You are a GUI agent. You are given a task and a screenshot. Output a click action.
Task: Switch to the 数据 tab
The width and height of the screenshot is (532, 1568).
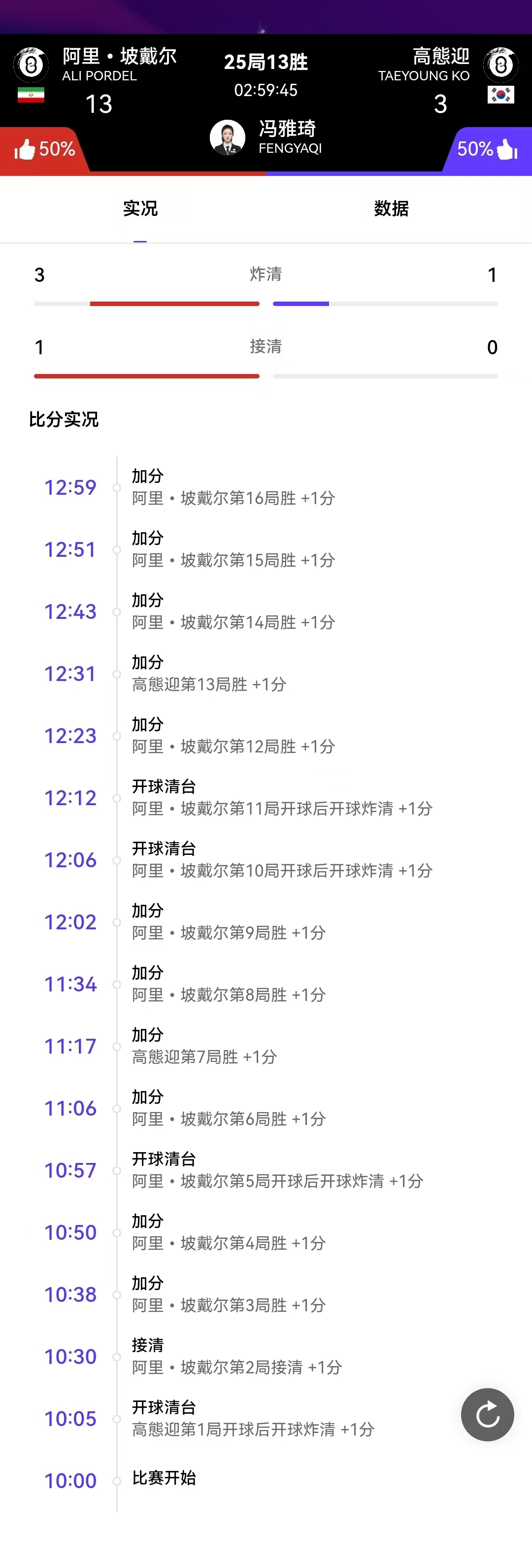(391, 209)
